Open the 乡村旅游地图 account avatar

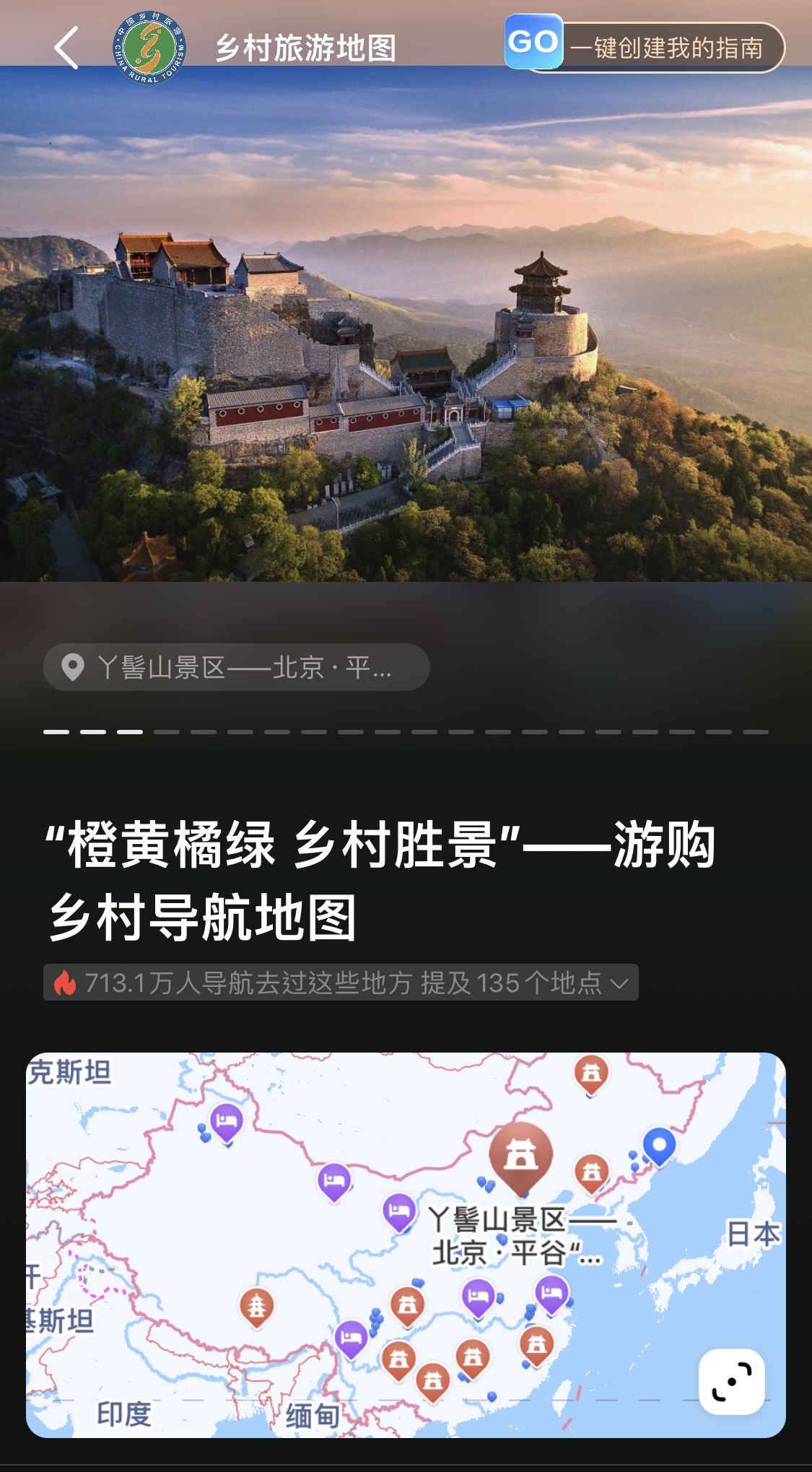pyautogui.click(x=150, y=48)
